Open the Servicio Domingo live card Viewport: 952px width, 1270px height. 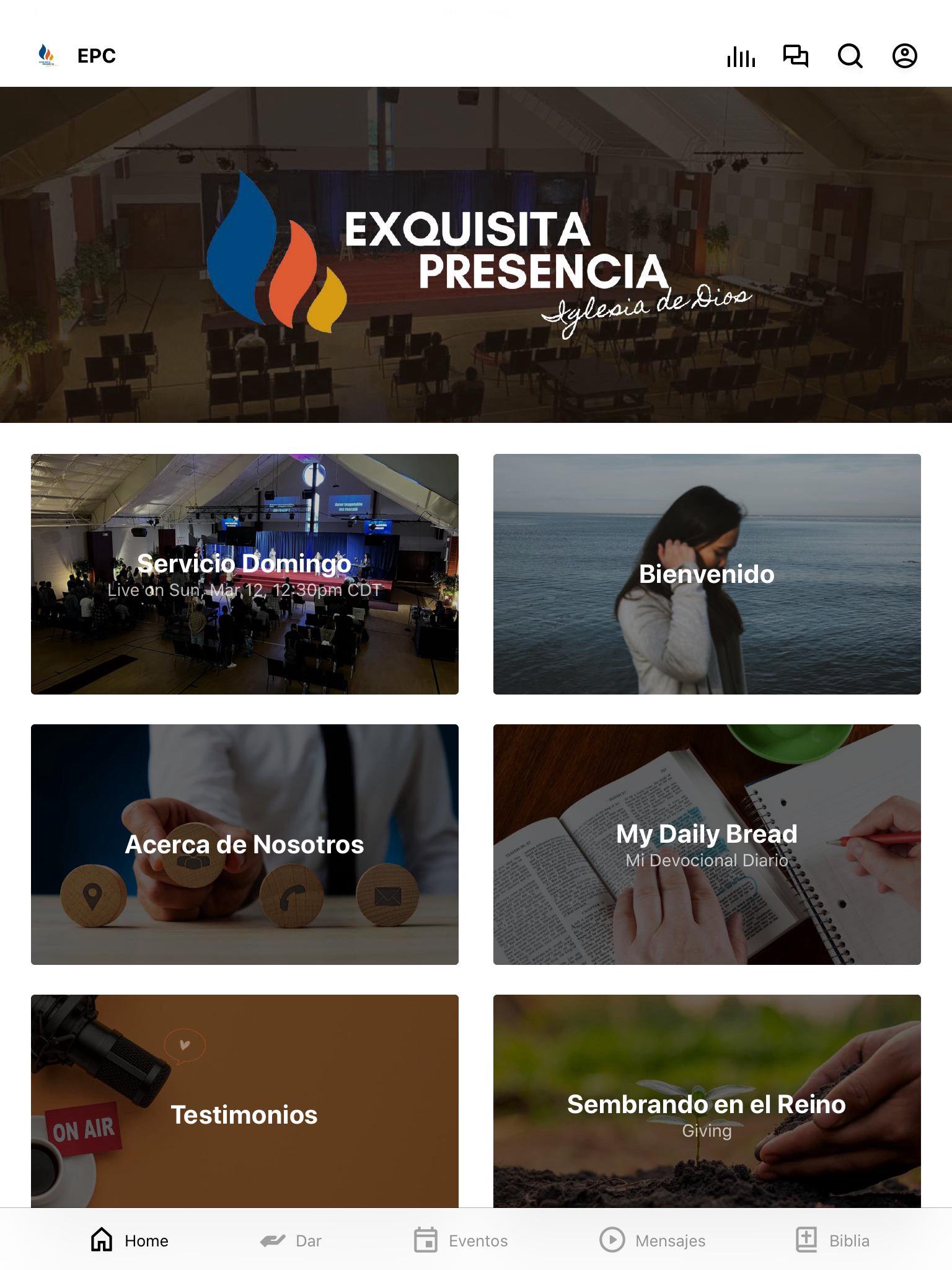tap(245, 574)
